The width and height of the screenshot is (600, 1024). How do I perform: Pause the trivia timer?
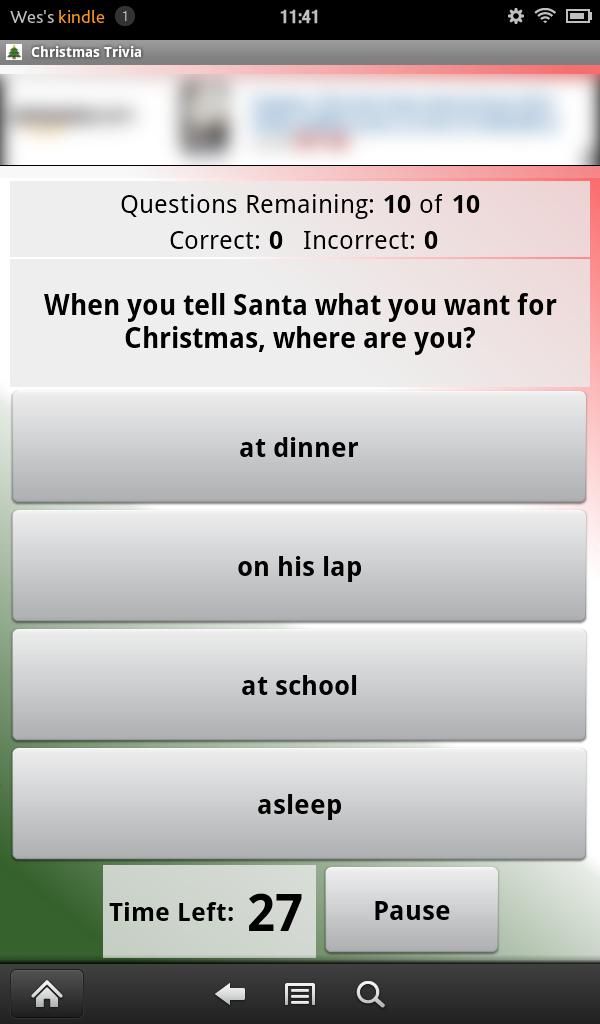(411, 910)
